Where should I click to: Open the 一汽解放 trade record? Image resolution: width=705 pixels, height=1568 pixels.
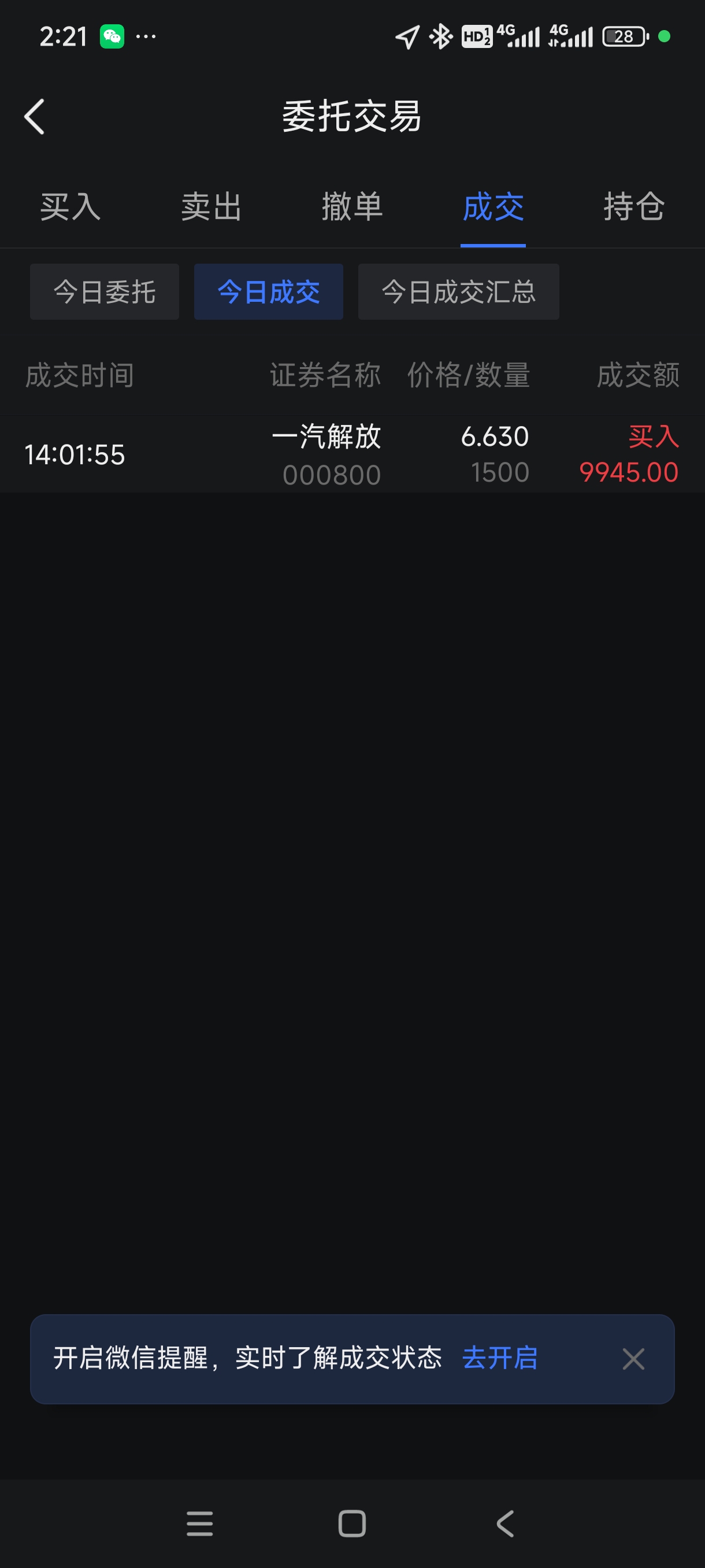352,454
